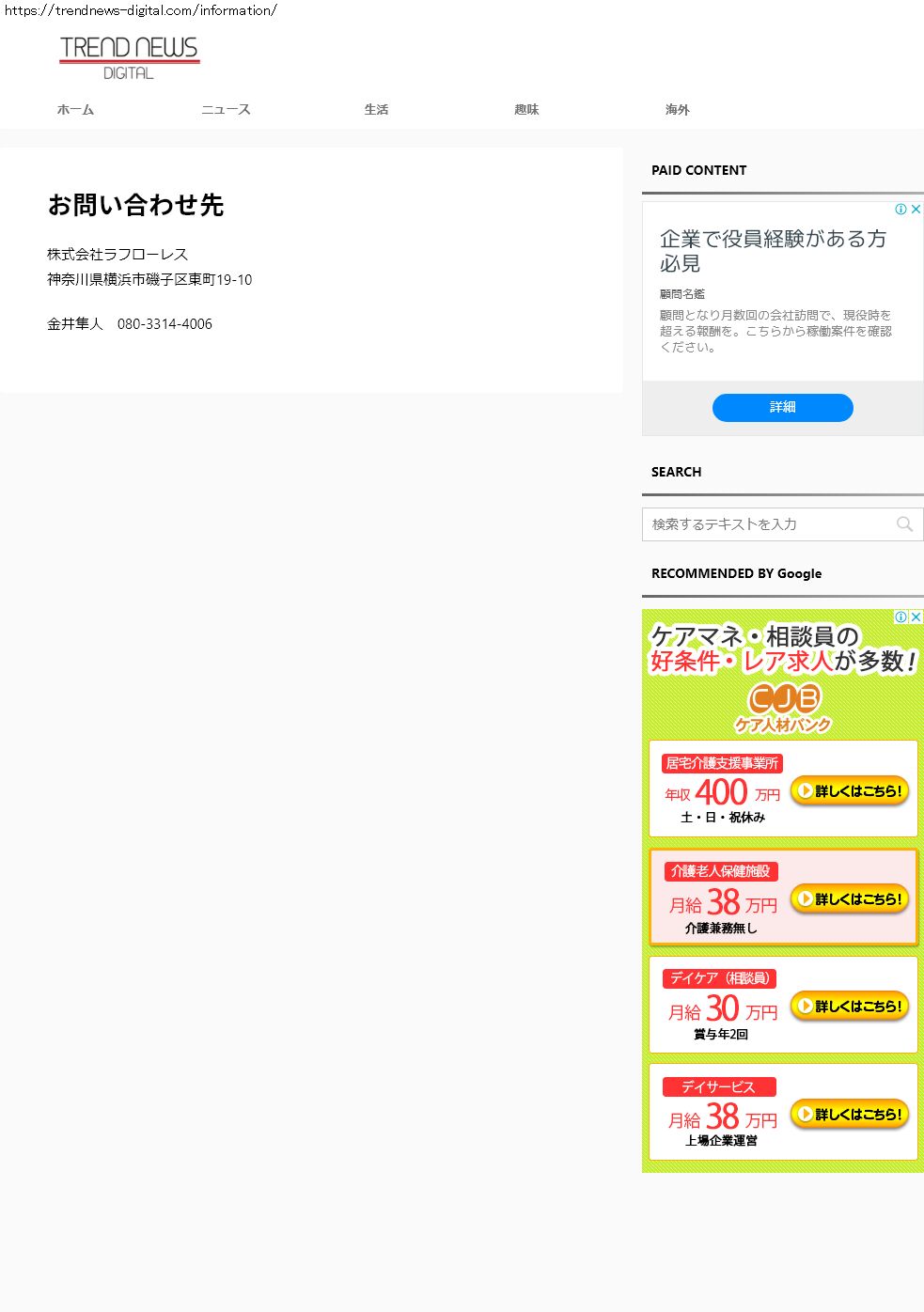Go to the ニュース section

(x=226, y=110)
